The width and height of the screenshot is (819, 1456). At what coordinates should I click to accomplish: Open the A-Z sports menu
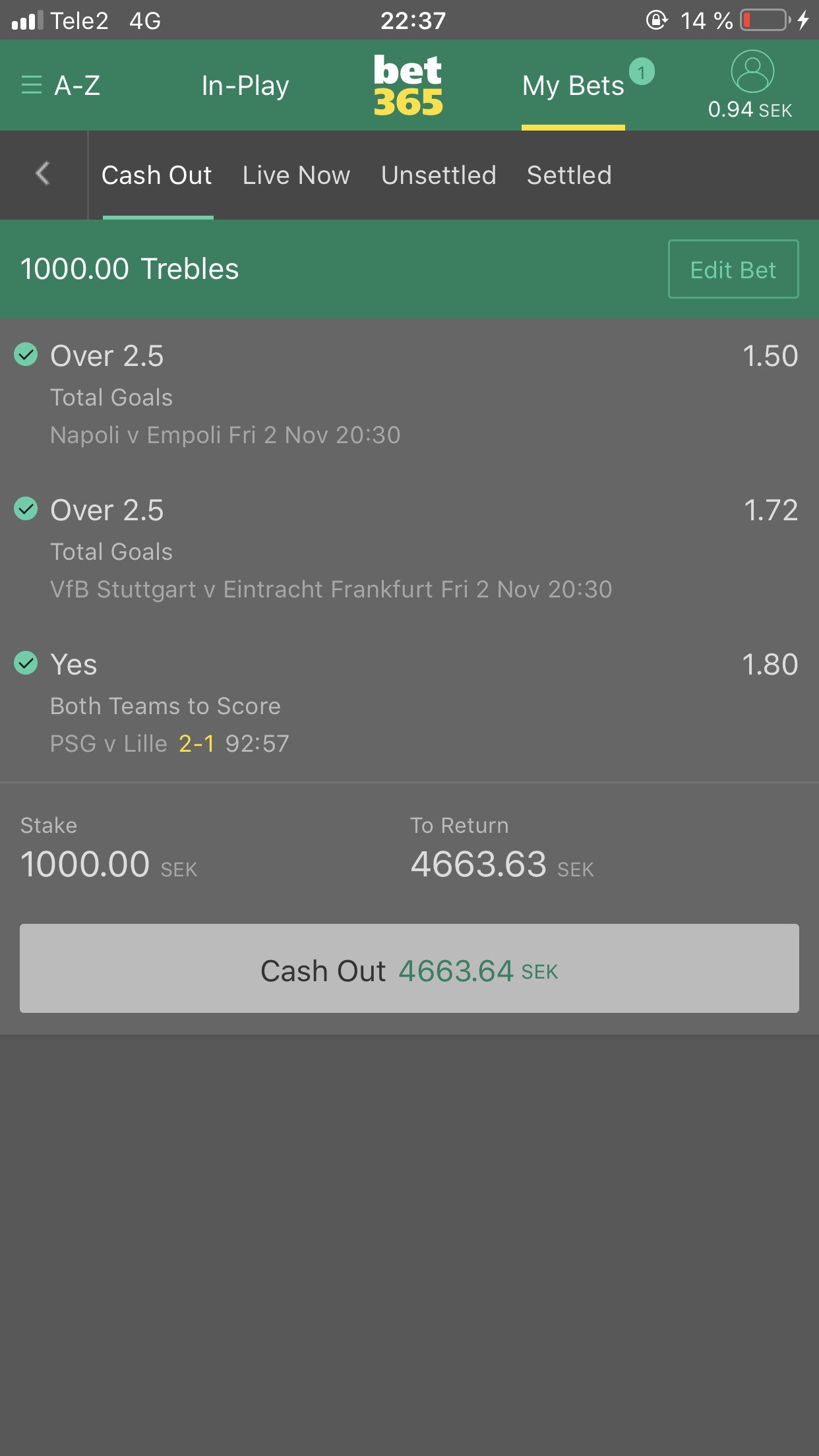pyautogui.click(x=61, y=86)
